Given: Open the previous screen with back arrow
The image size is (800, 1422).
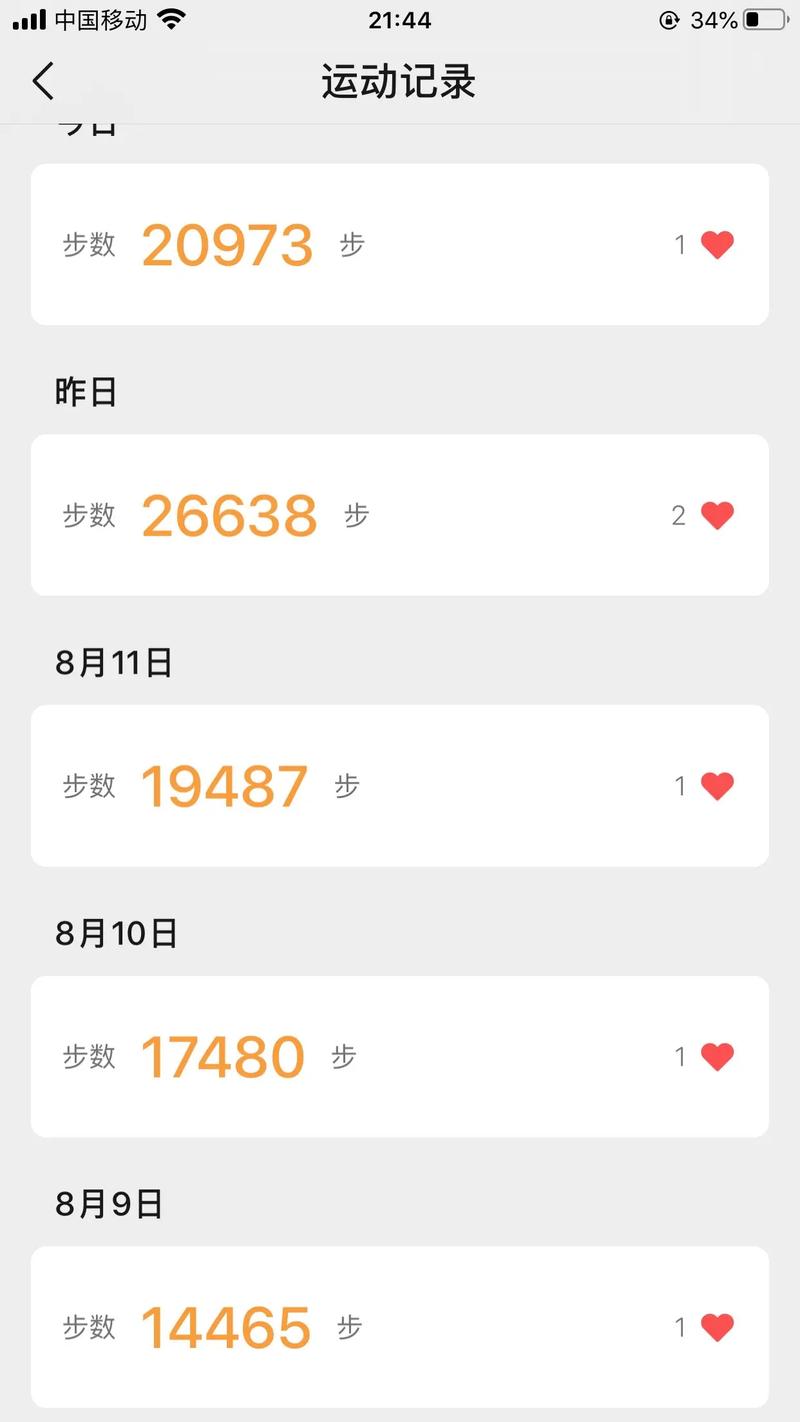Looking at the screenshot, I should [42, 82].
